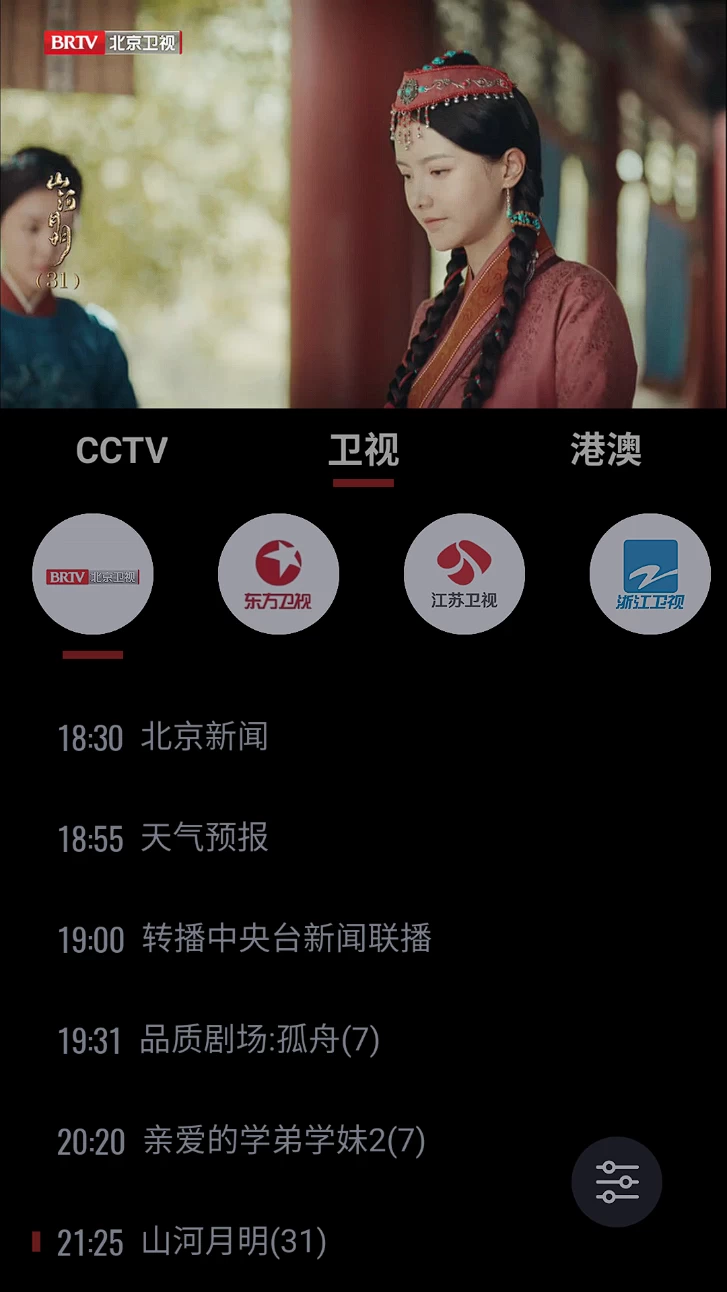This screenshot has width=727, height=1292.
Task: Switch to the CCTV tab
Action: click(x=122, y=450)
